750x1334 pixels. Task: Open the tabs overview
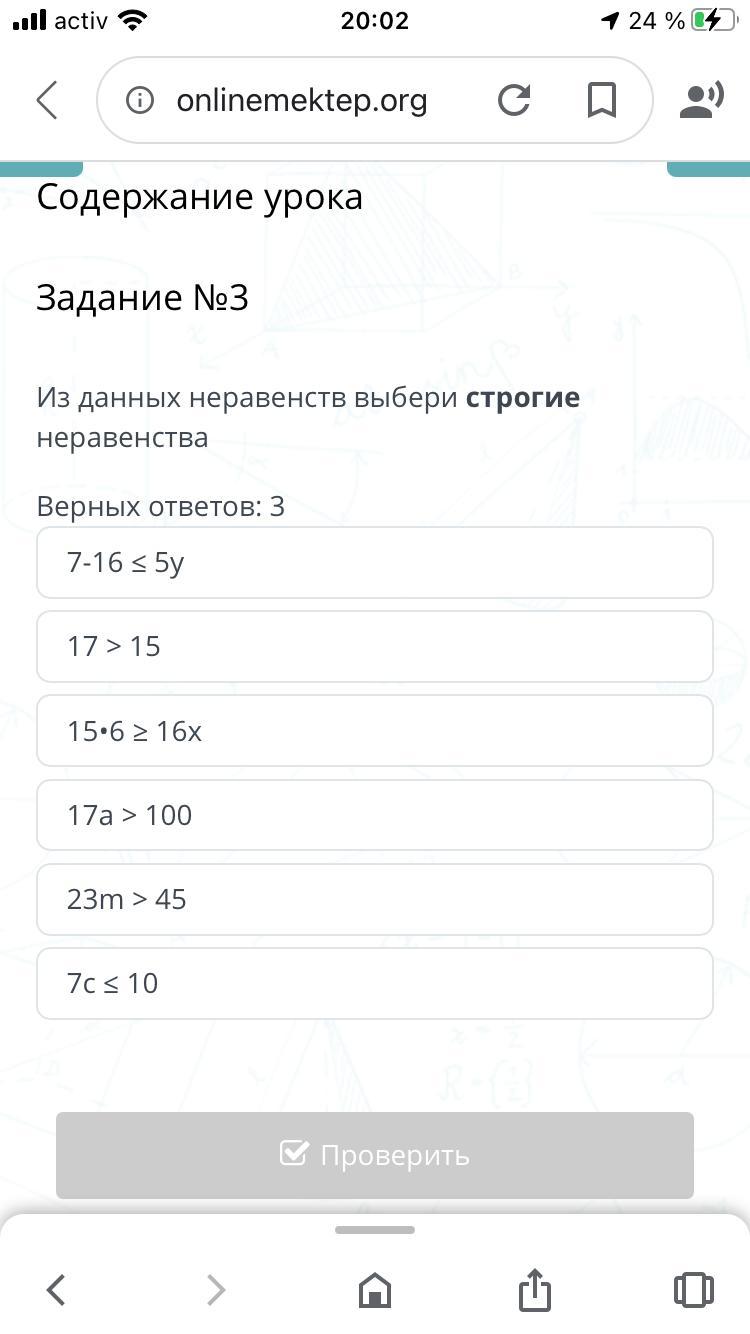(694, 1290)
